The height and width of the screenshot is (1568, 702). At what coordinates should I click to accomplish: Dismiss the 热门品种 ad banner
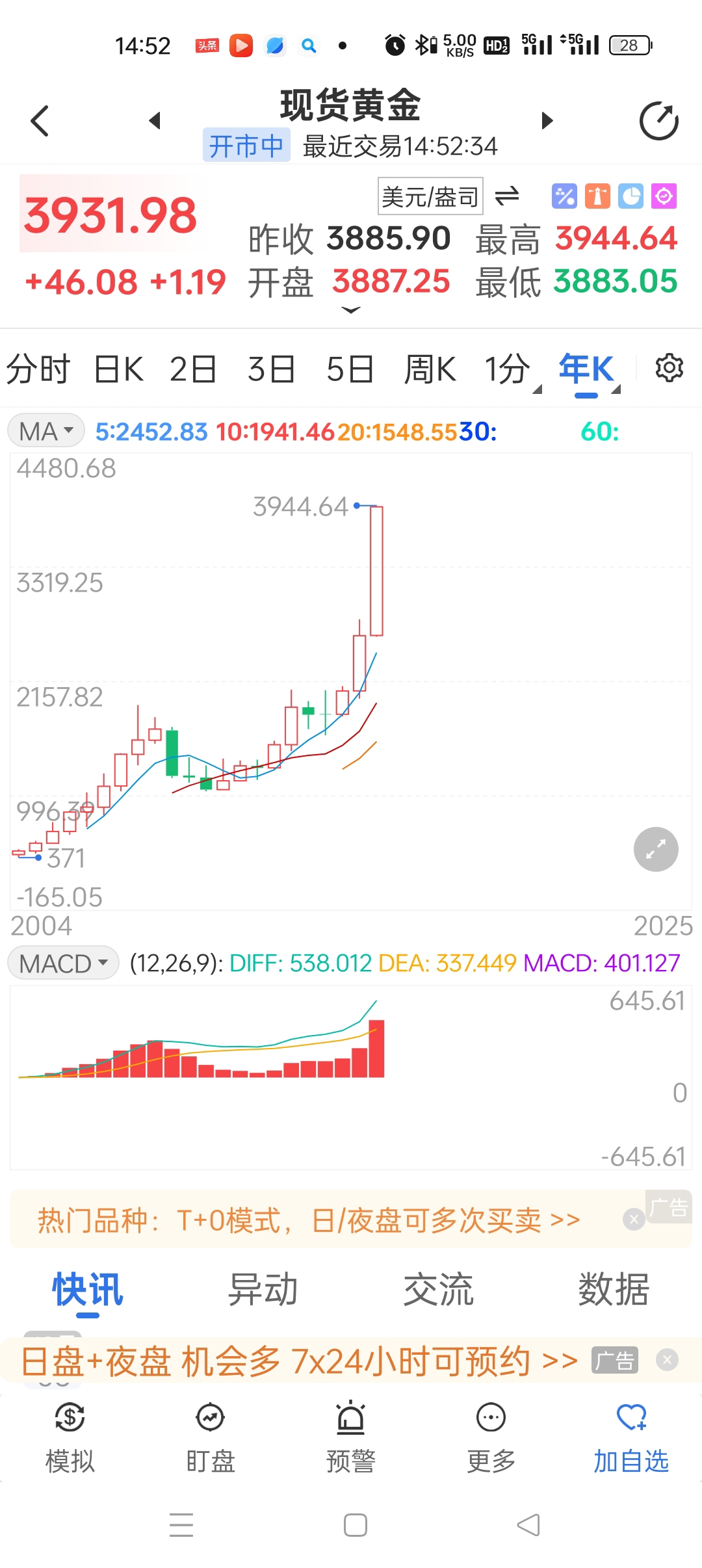pos(634,1219)
